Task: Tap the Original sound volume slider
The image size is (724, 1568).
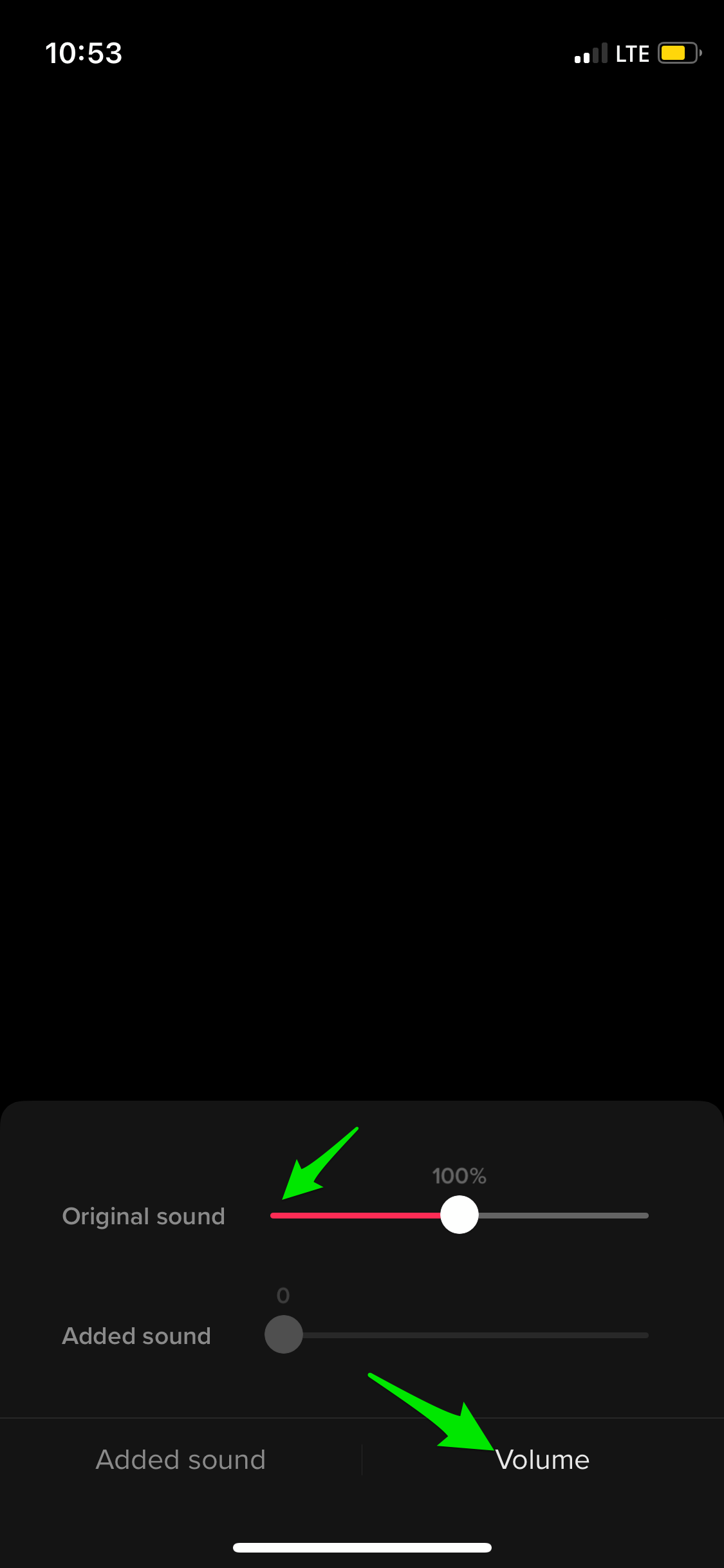Action: 459,1215
